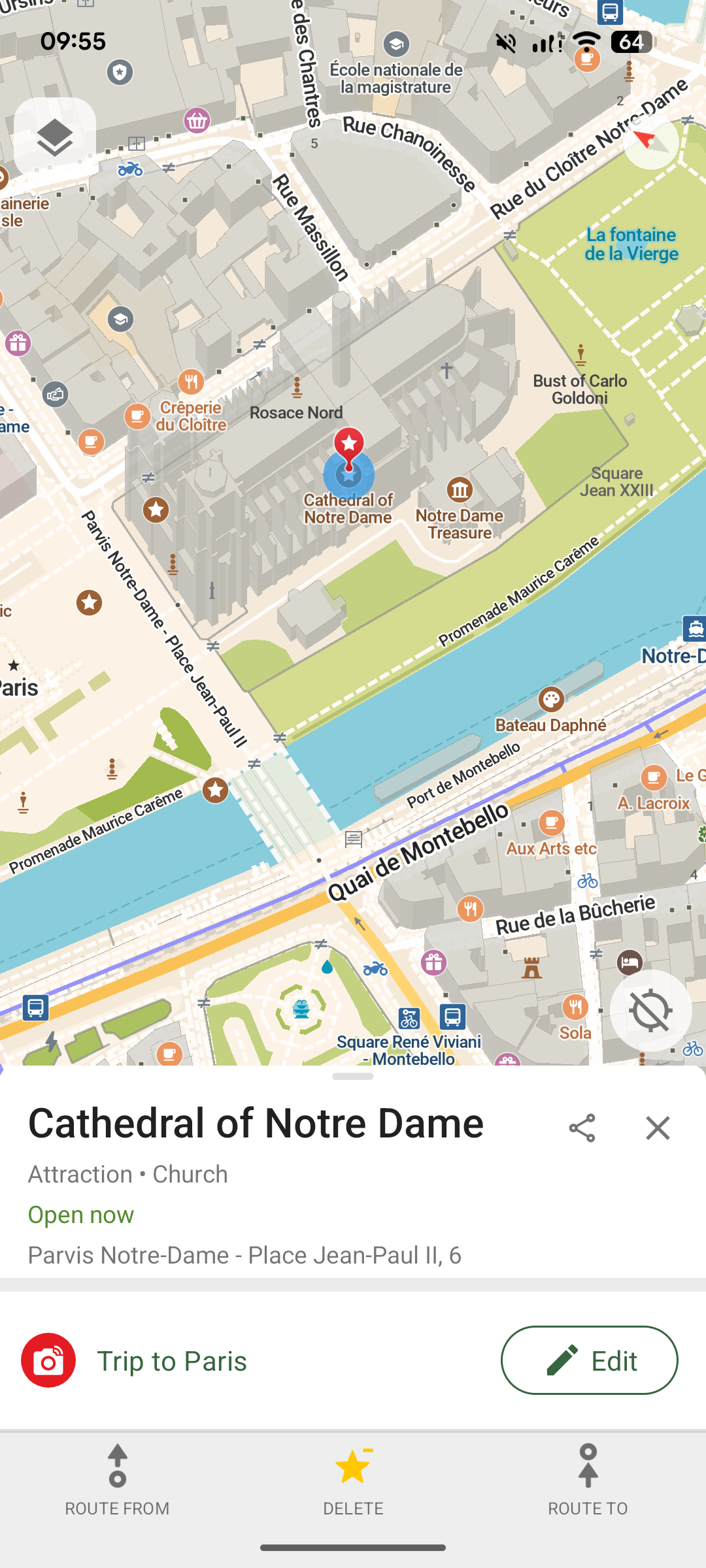Open the map layers button

pyautogui.click(x=55, y=138)
